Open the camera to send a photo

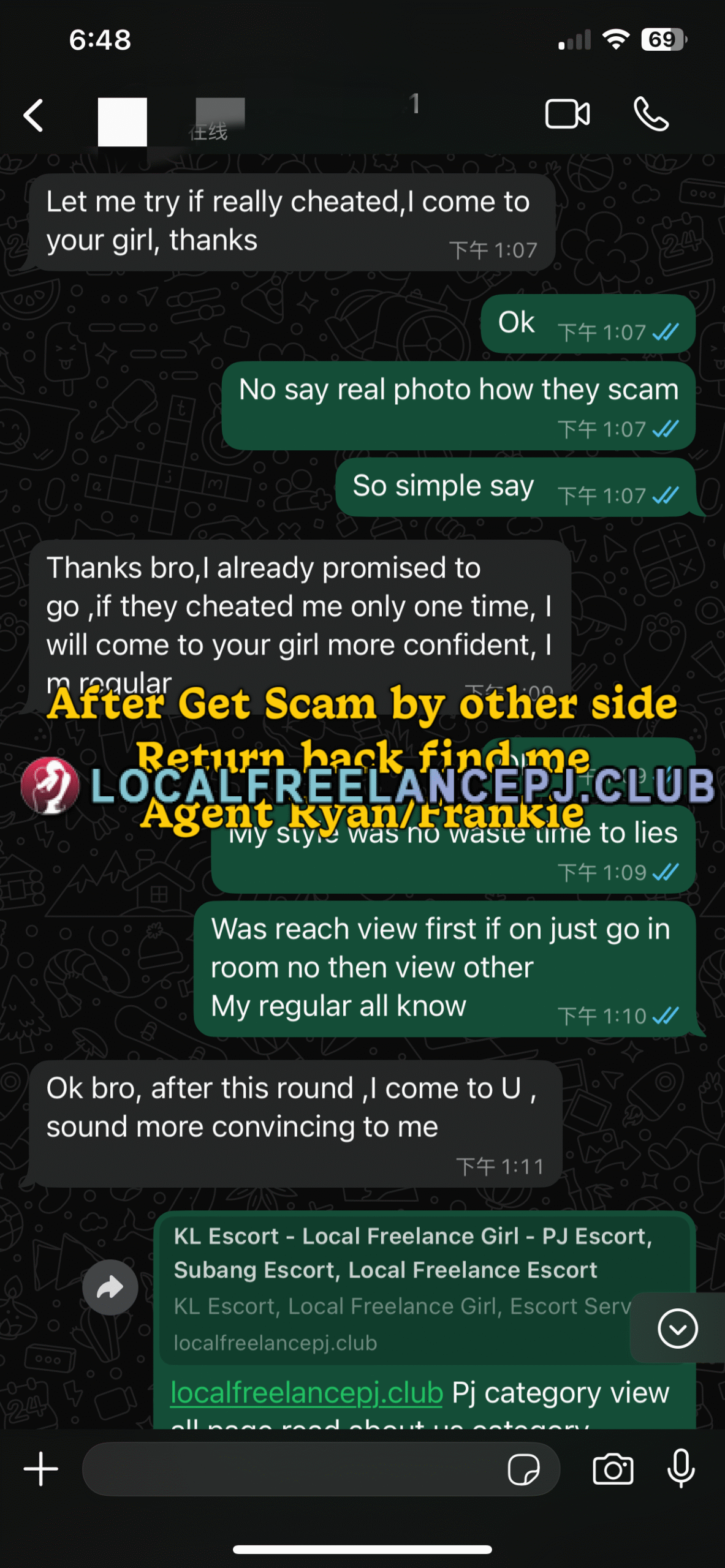click(613, 1469)
